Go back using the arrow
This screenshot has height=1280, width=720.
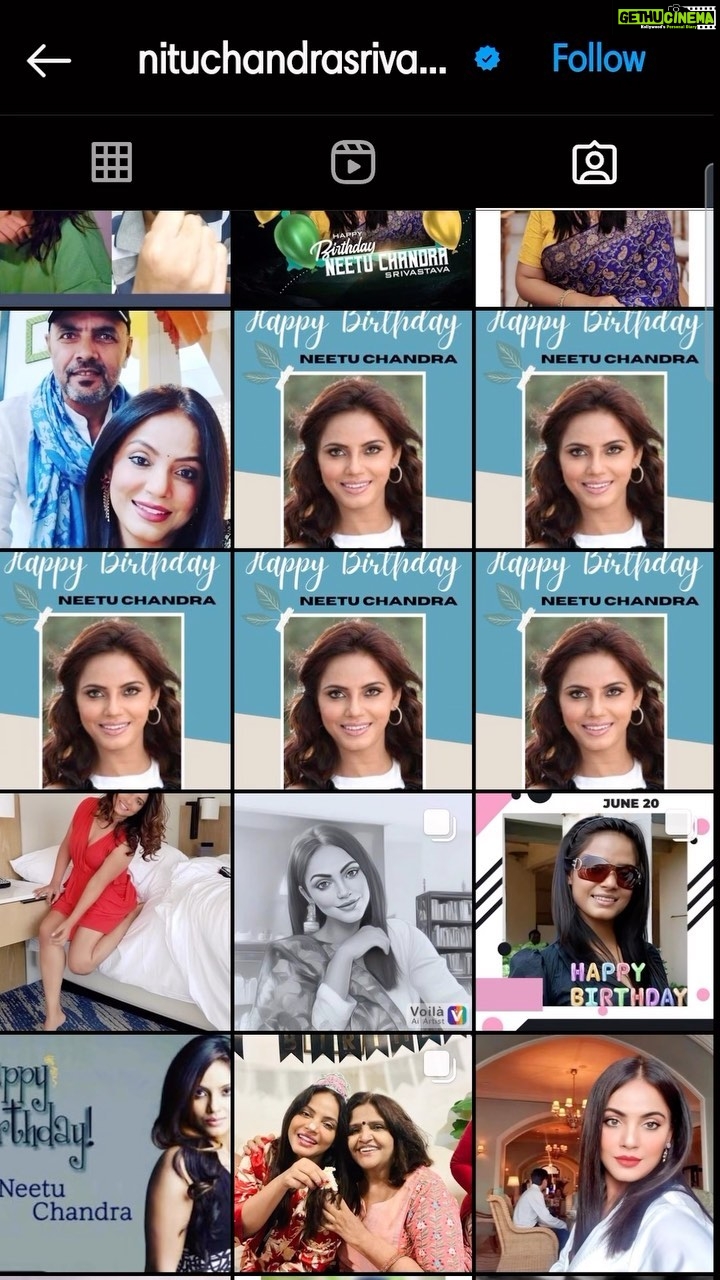[48, 61]
